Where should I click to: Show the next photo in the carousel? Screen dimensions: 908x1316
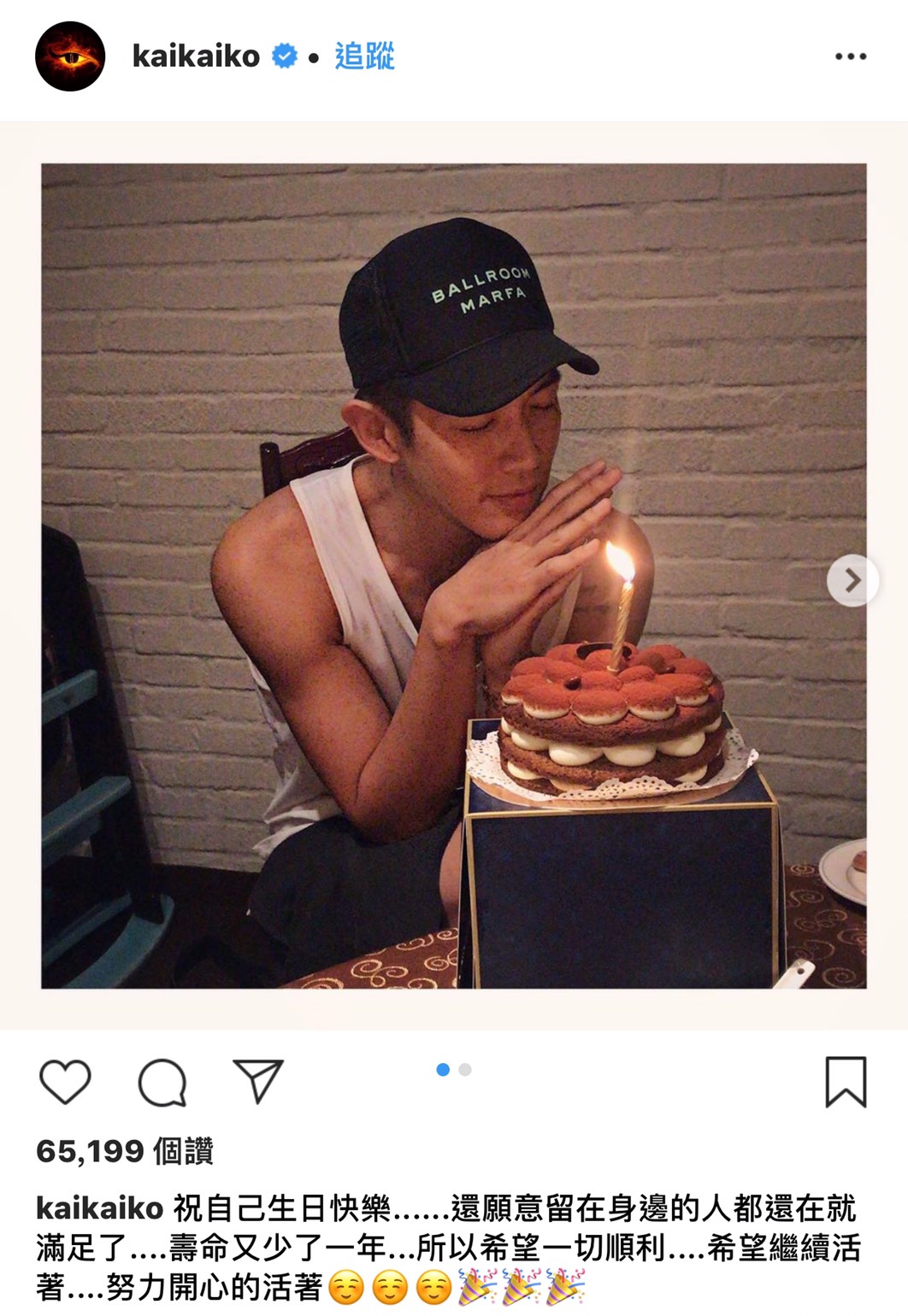click(x=852, y=581)
